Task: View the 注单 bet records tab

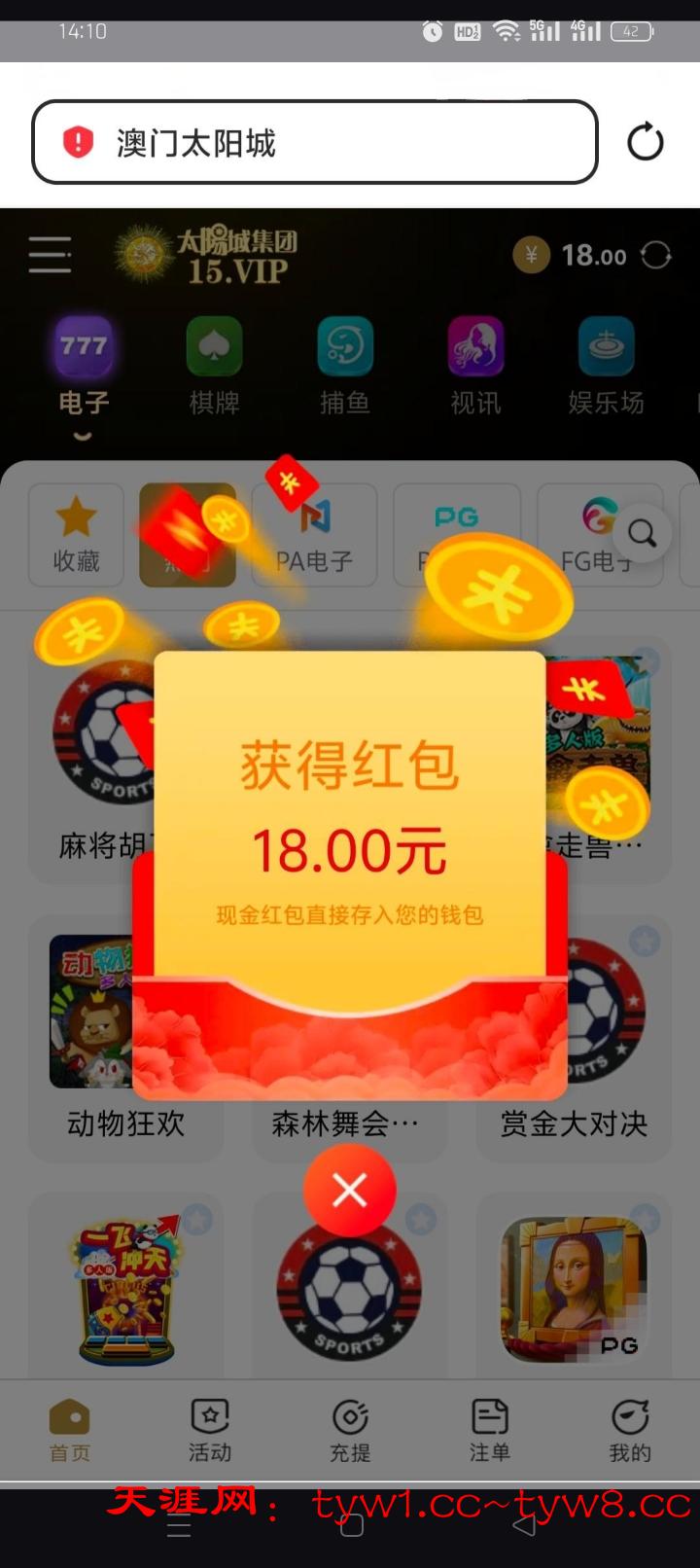Action: (490, 1430)
